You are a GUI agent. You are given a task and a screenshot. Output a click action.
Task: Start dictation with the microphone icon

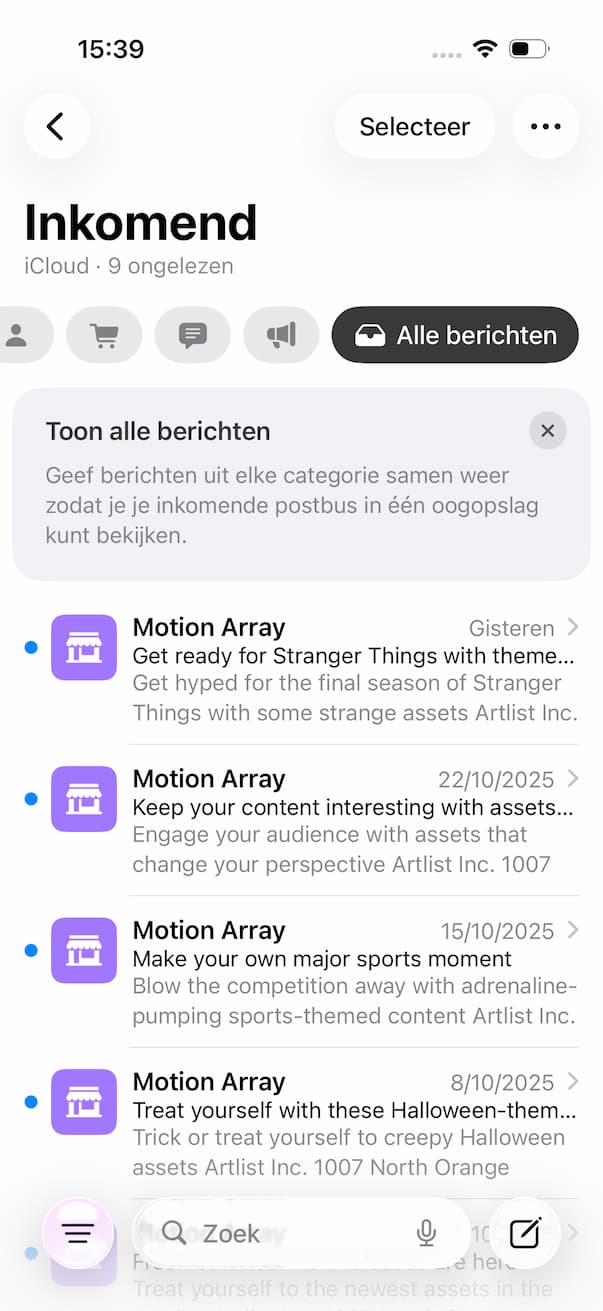(x=427, y=1233)
